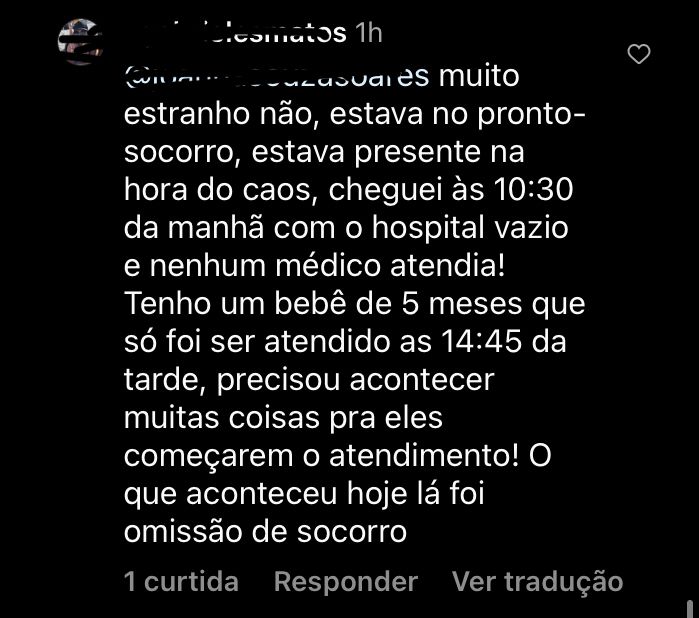This screenshot has height=618, width=699.
Task: Tap Responder to reply to comment
Action: click(x=345, y=581)
